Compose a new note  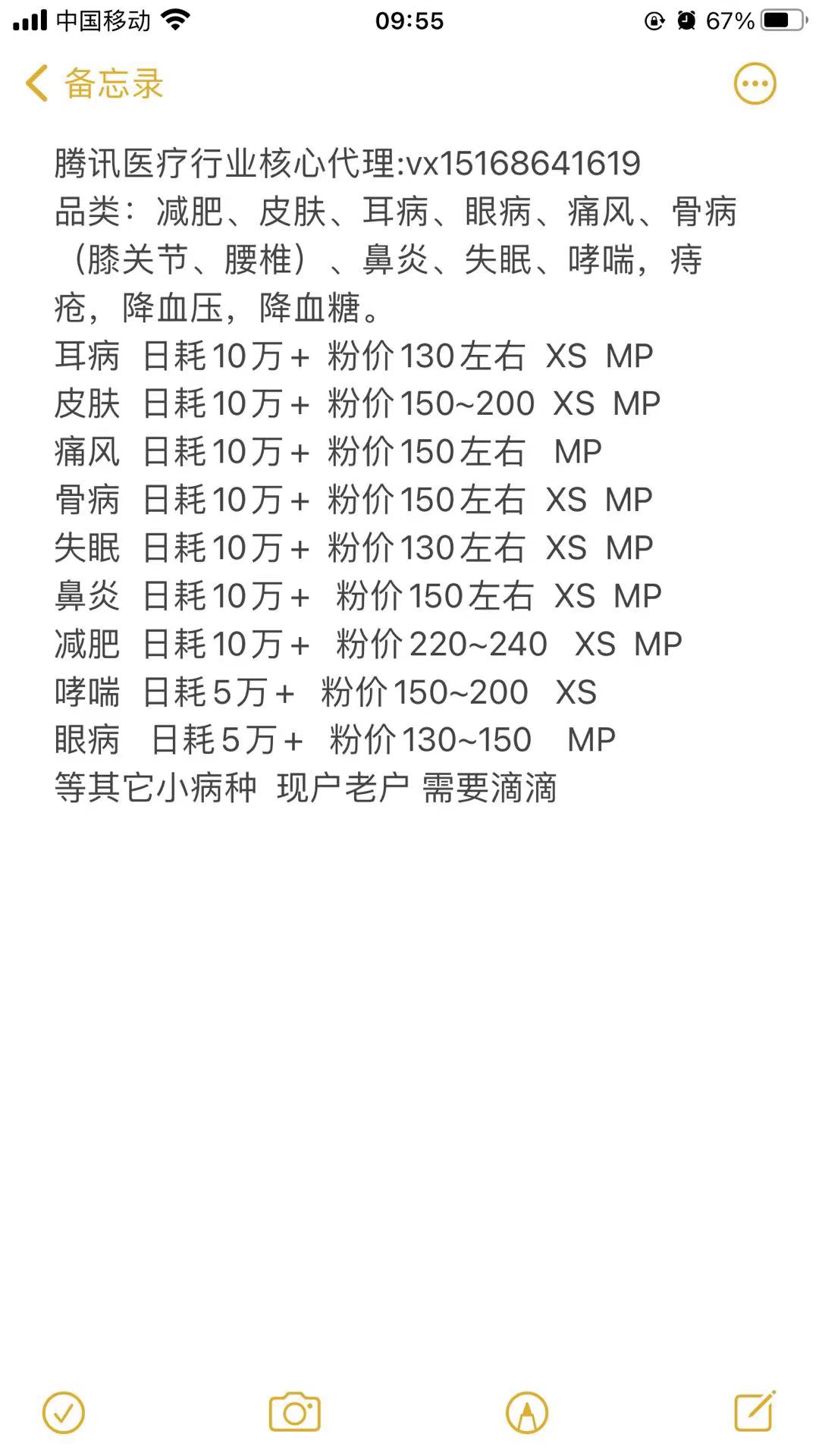[755, 1411]
